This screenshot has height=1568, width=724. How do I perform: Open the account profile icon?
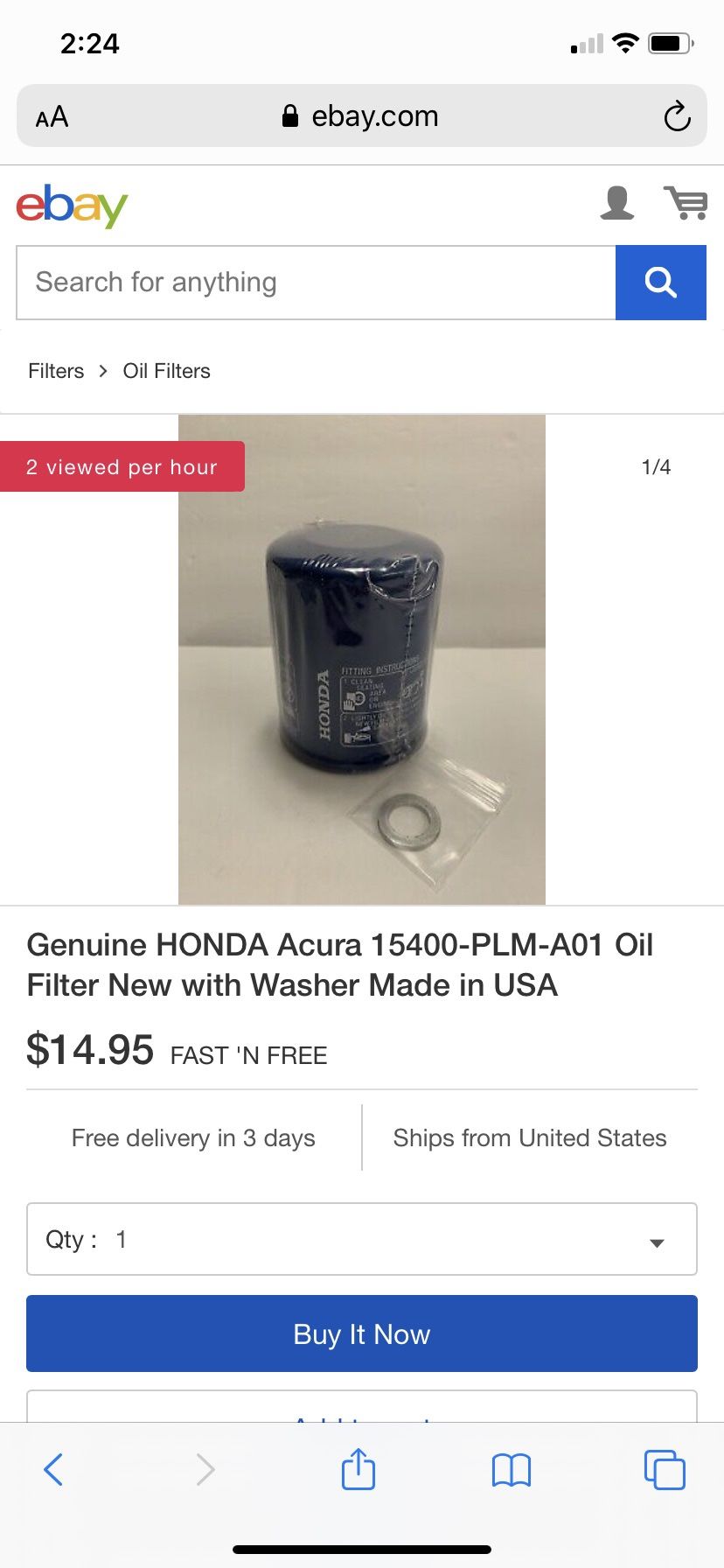click(616, 203)
